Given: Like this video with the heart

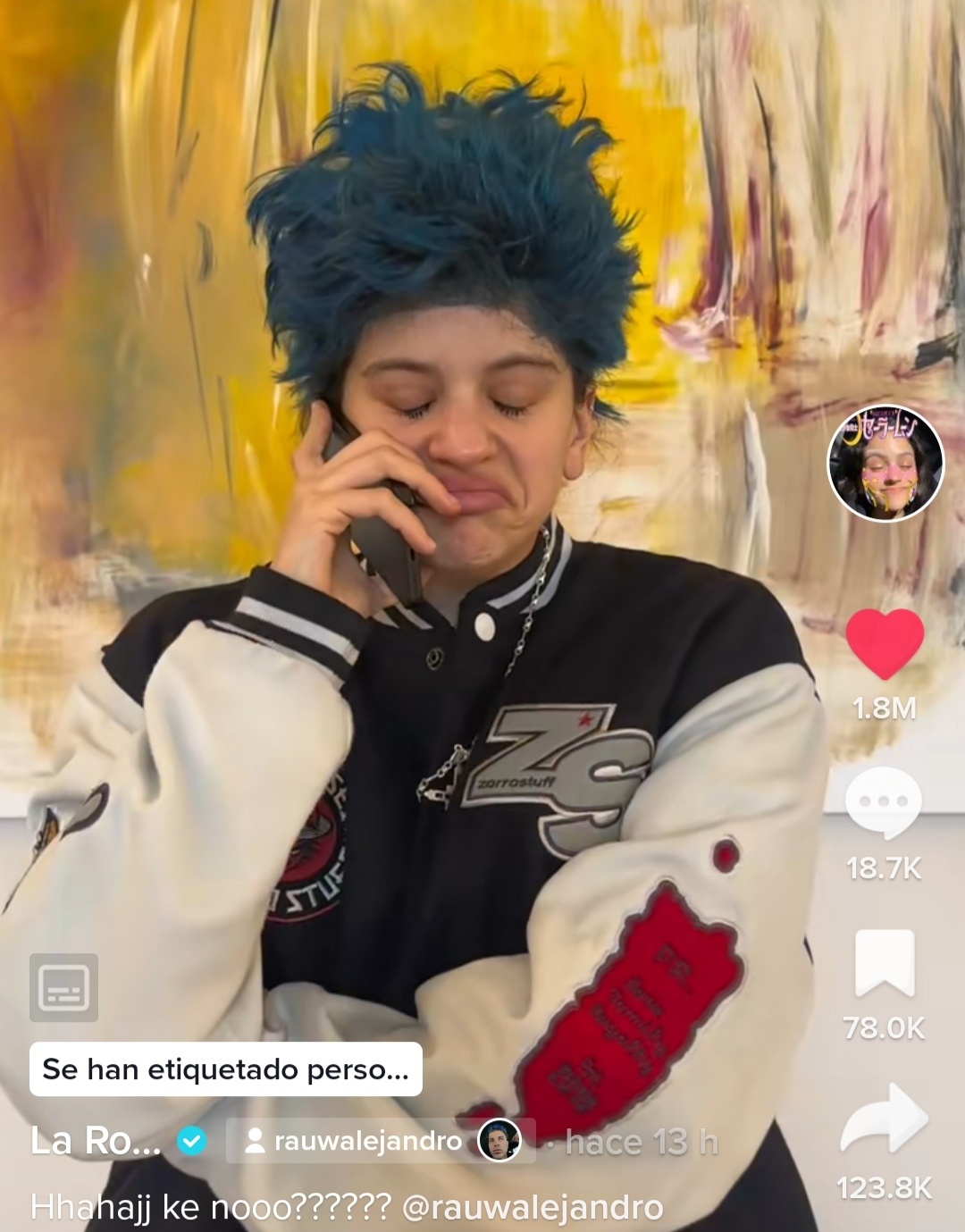Looking at the screenshot, I should tap(885, 643).
